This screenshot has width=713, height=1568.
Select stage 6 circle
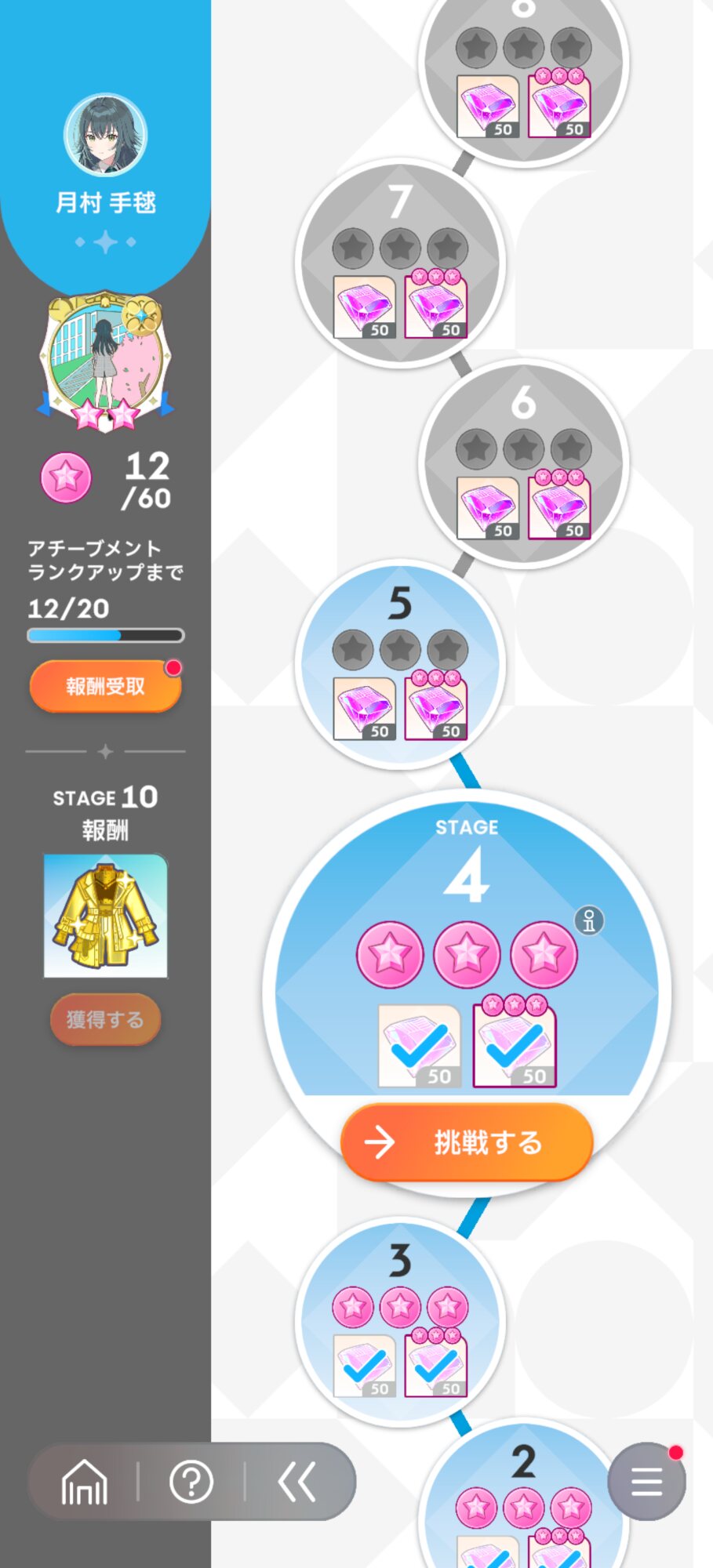[x=524, y=463]
